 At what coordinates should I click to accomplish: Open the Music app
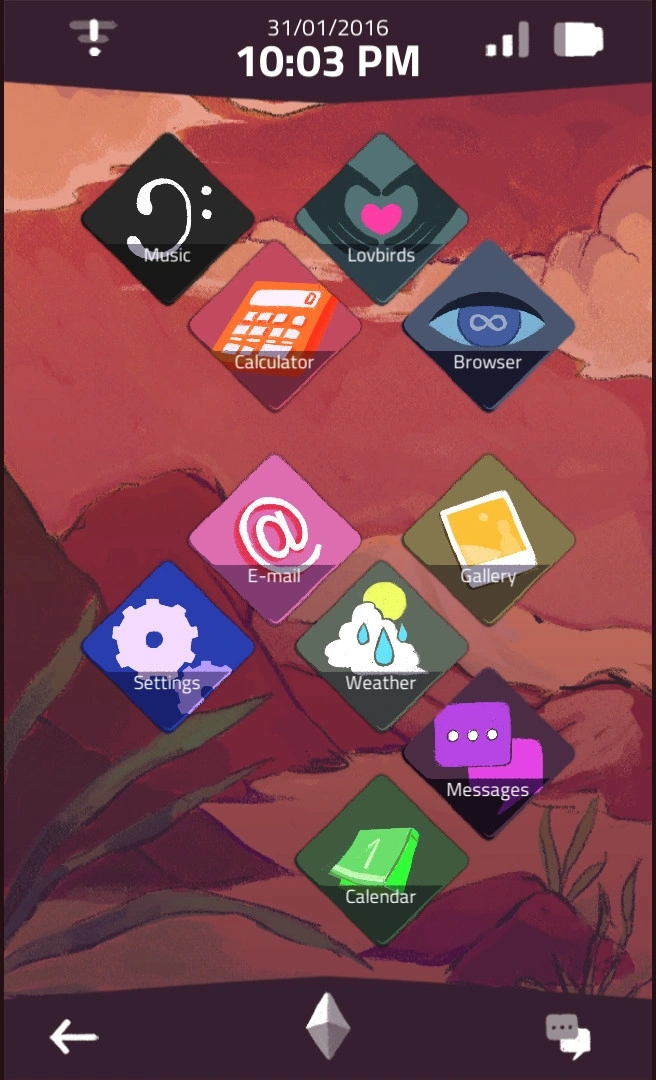[167, 216]
